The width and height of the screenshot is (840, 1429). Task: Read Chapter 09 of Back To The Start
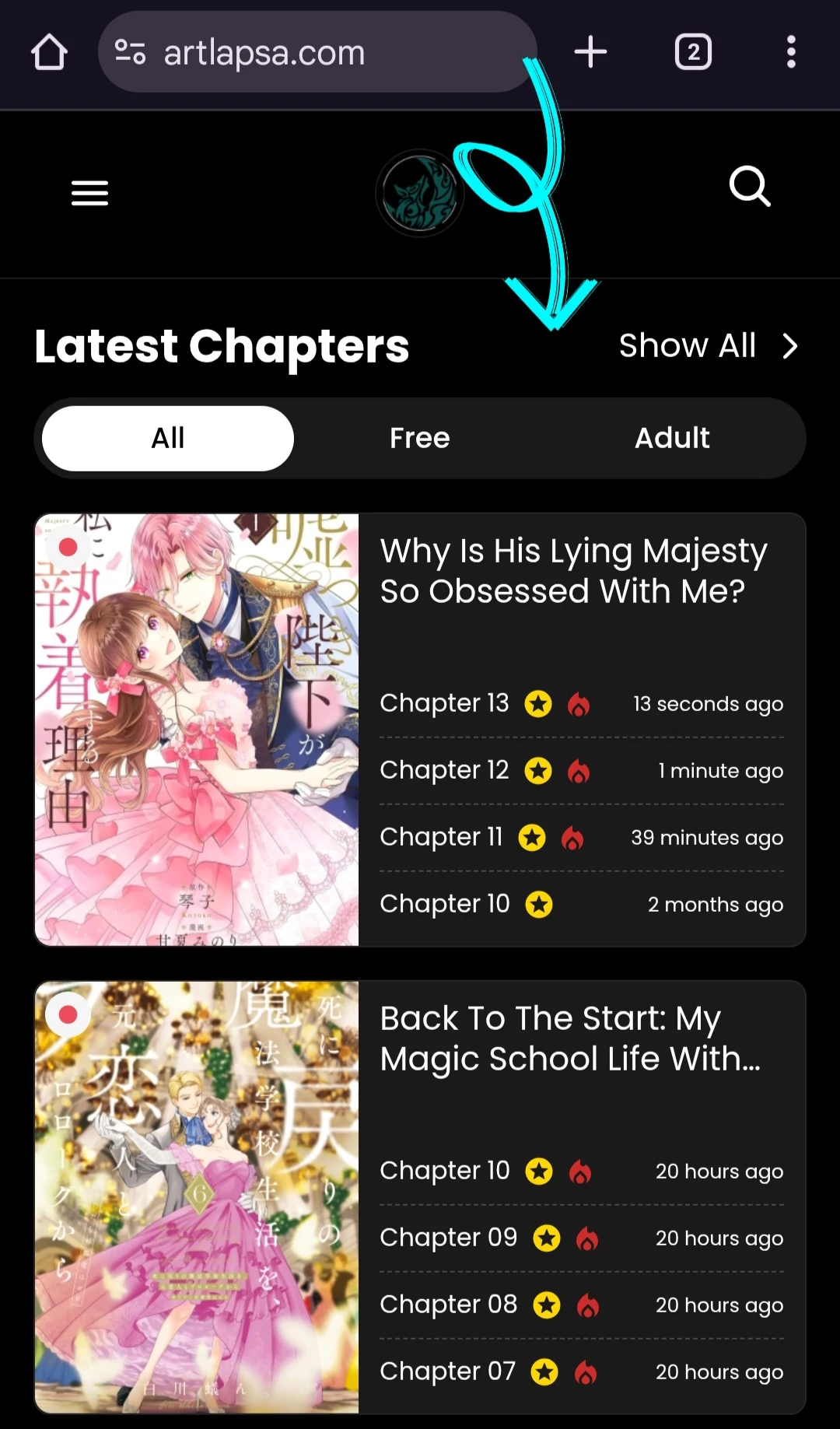point(448,1238)
